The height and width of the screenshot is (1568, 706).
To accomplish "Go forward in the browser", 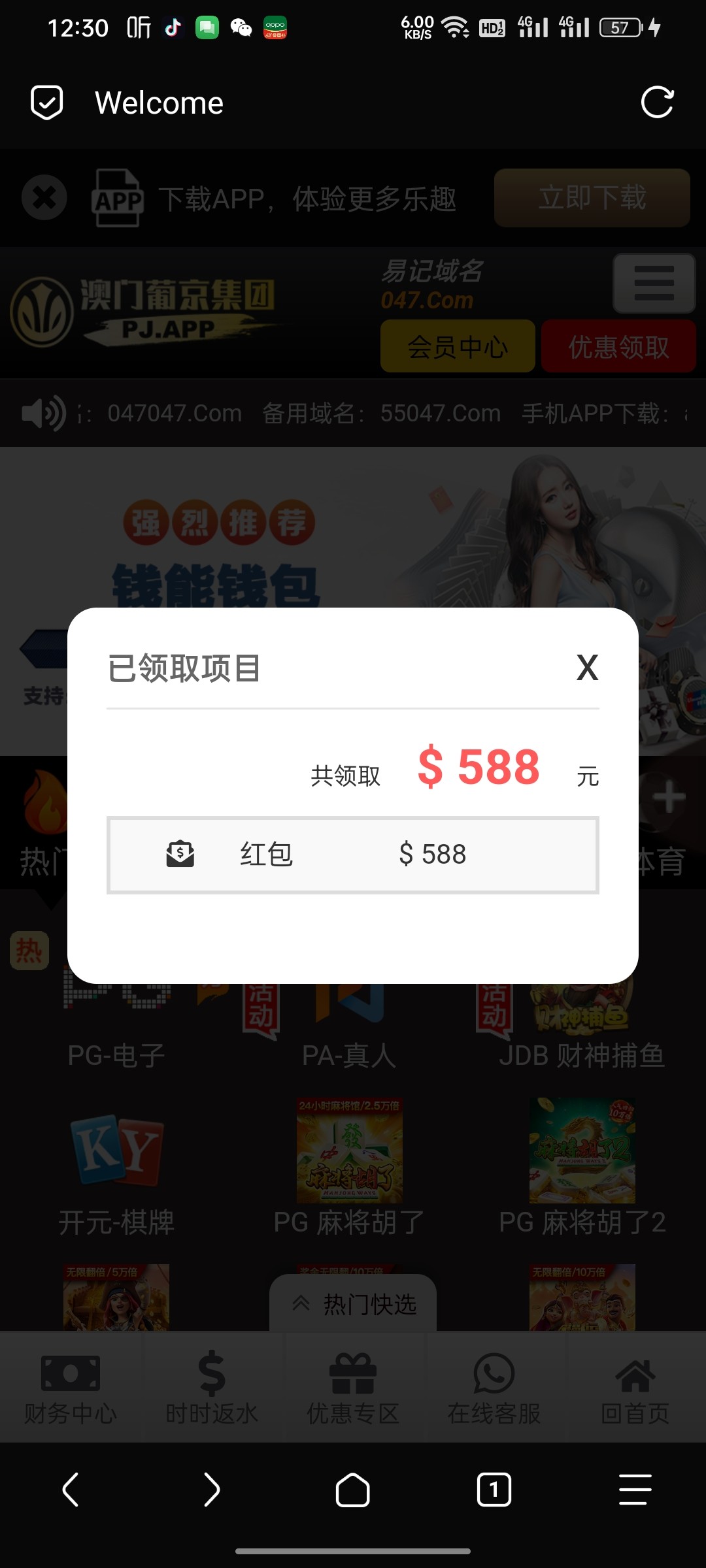I will (211, 1490).
